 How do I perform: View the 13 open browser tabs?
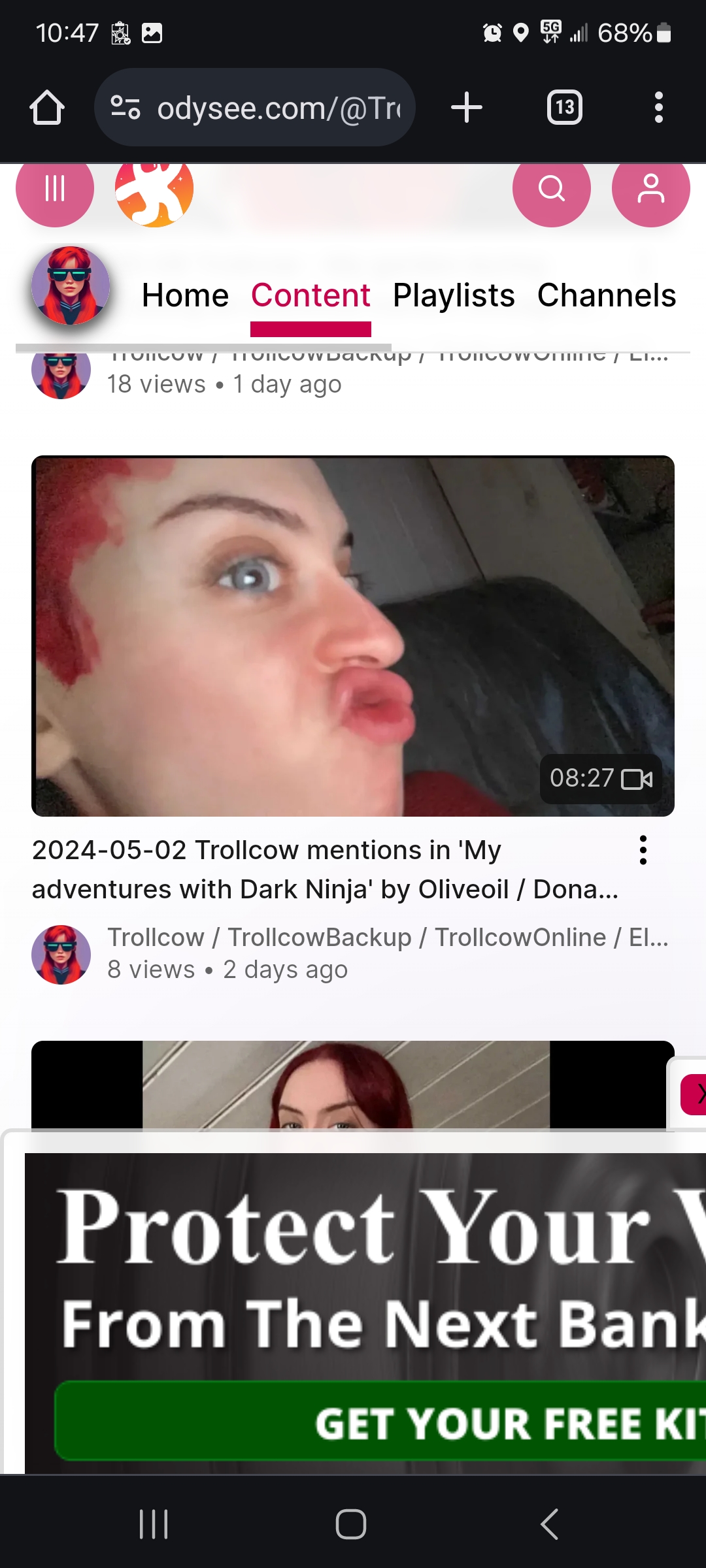click(565, 108)
